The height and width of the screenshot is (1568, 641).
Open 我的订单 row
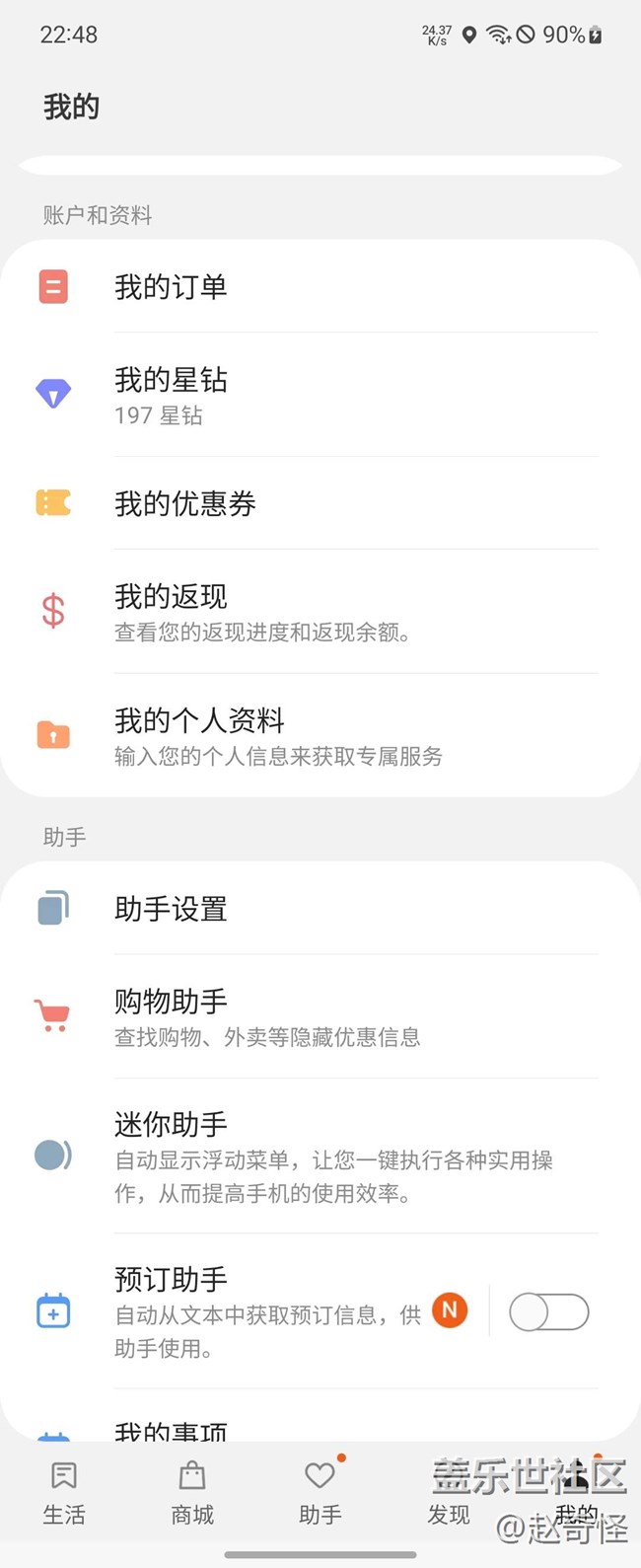tap(320, 287)
